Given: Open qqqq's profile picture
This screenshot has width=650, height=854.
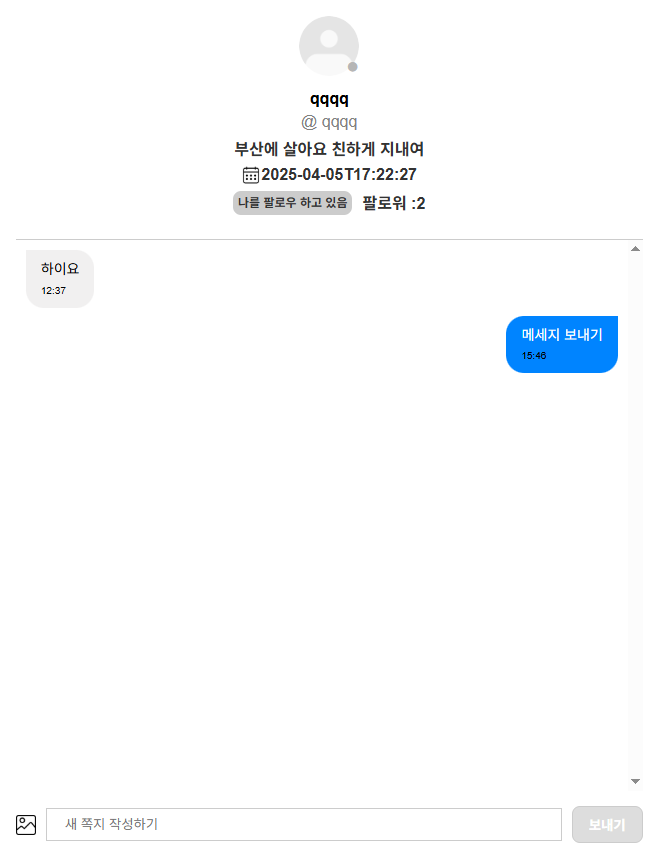Looking at the screenshot, I should pos(328,46).
